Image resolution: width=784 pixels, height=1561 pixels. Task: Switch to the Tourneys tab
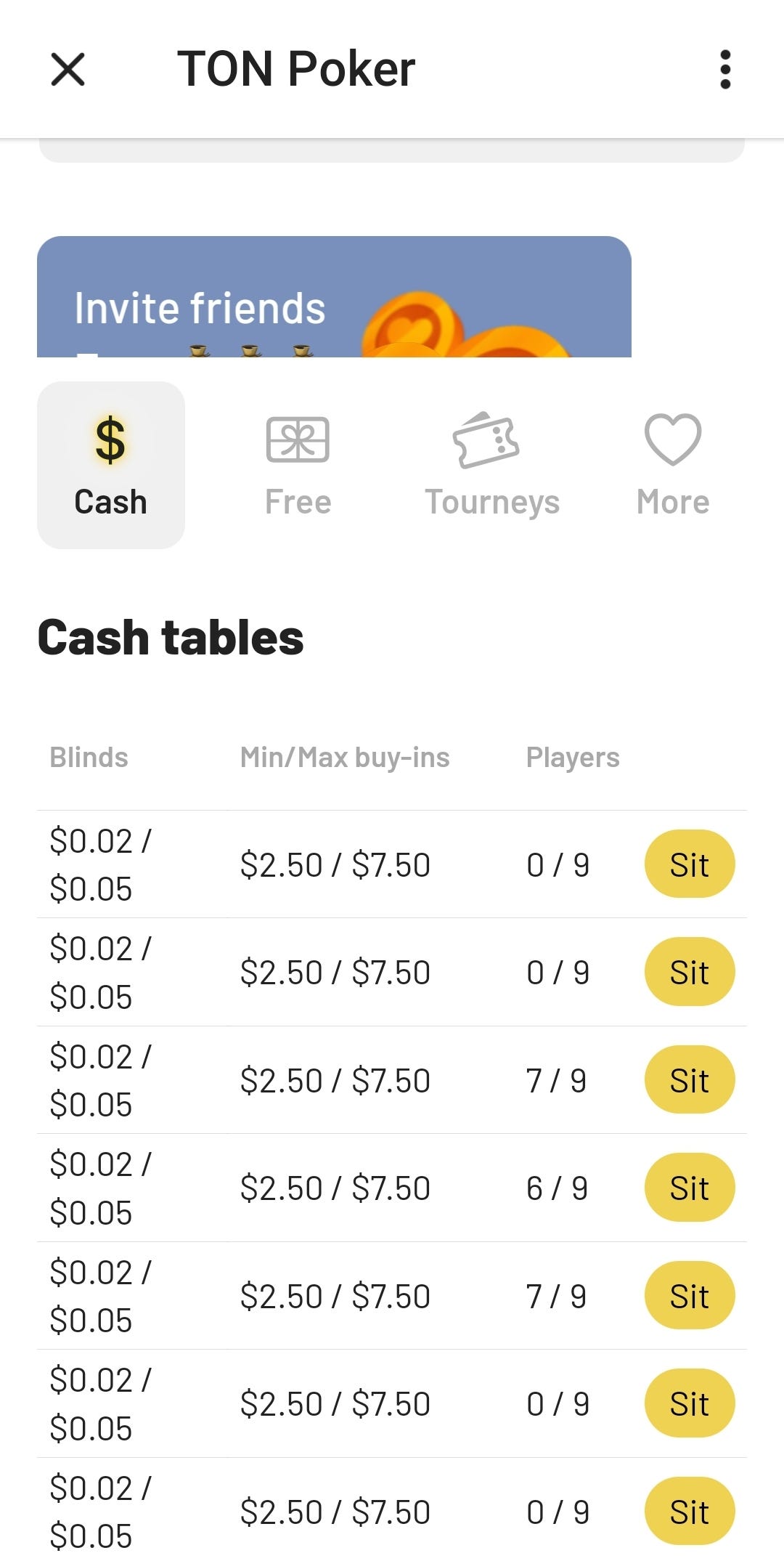[491, 465]
